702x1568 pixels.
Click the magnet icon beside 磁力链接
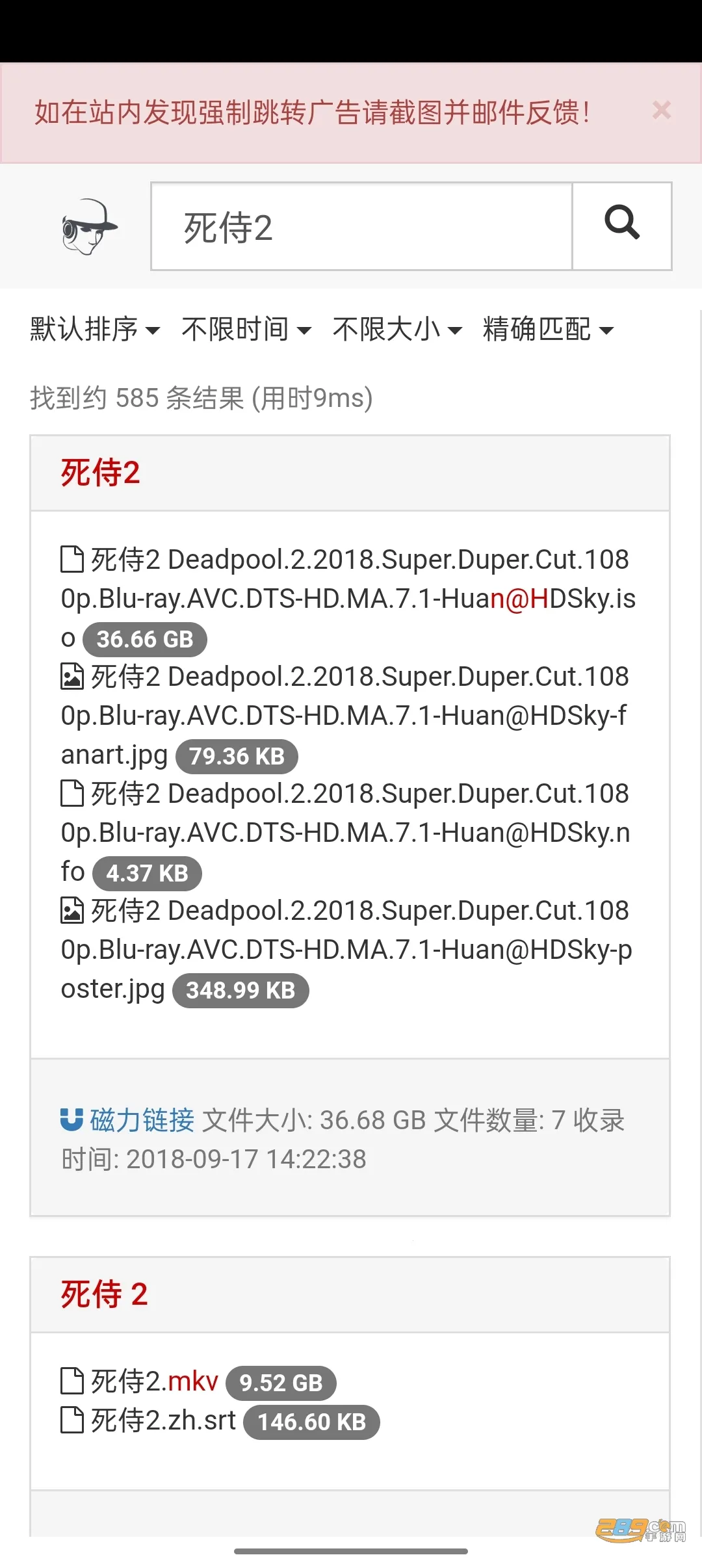[71, 1117]
